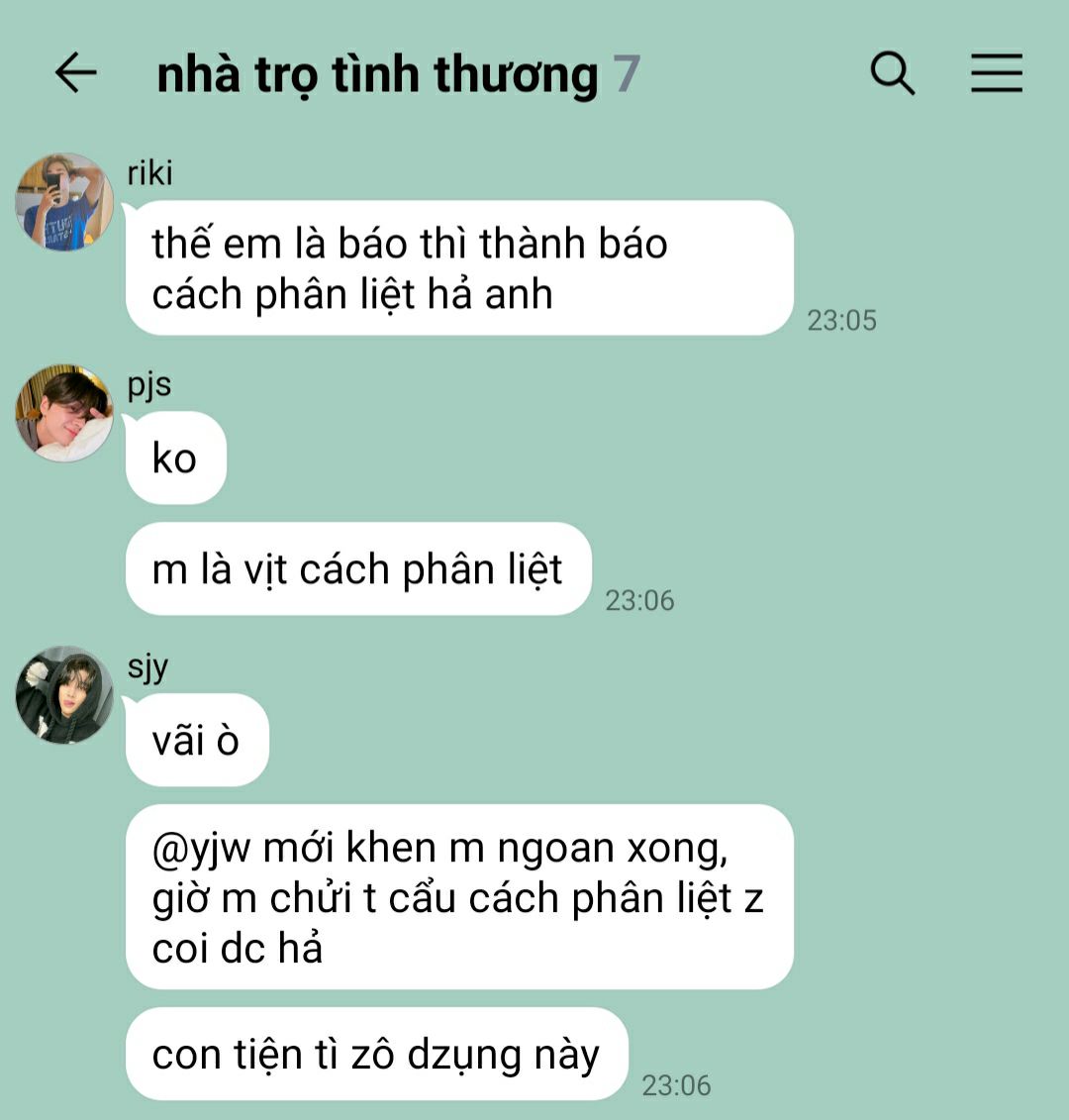This screenshot has width=1069, height=1120.
Task: Open the hamburger chat menu
Action: [x=996, y=73]
